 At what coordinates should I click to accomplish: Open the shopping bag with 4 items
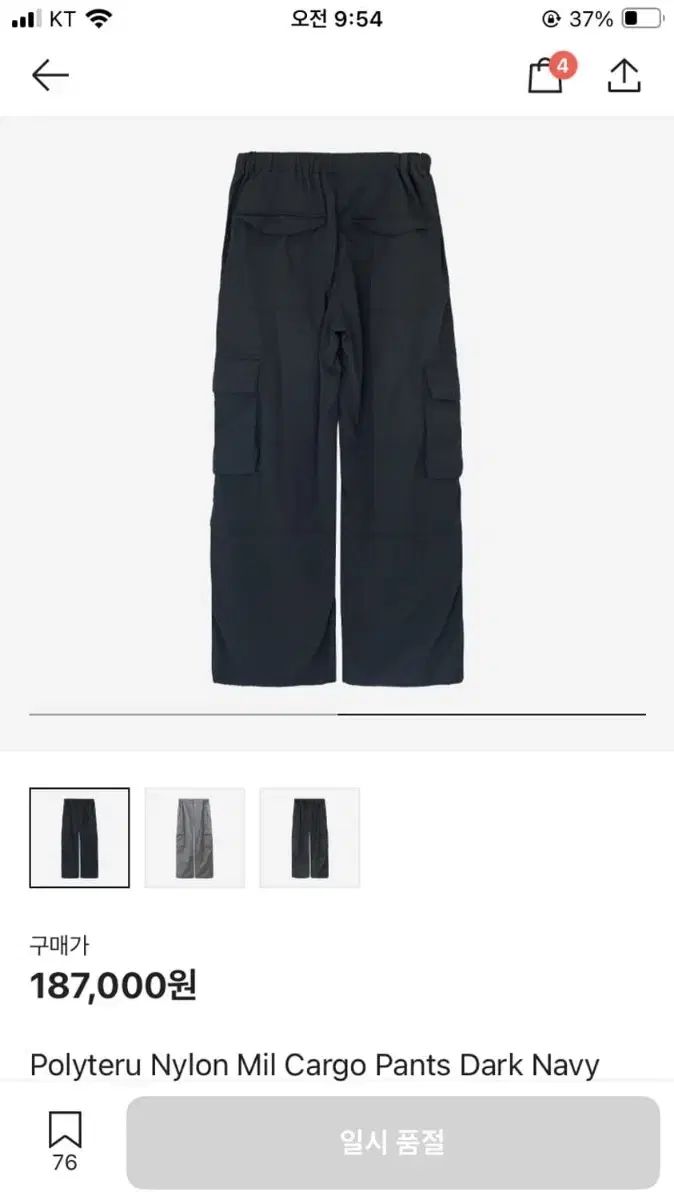545,76
